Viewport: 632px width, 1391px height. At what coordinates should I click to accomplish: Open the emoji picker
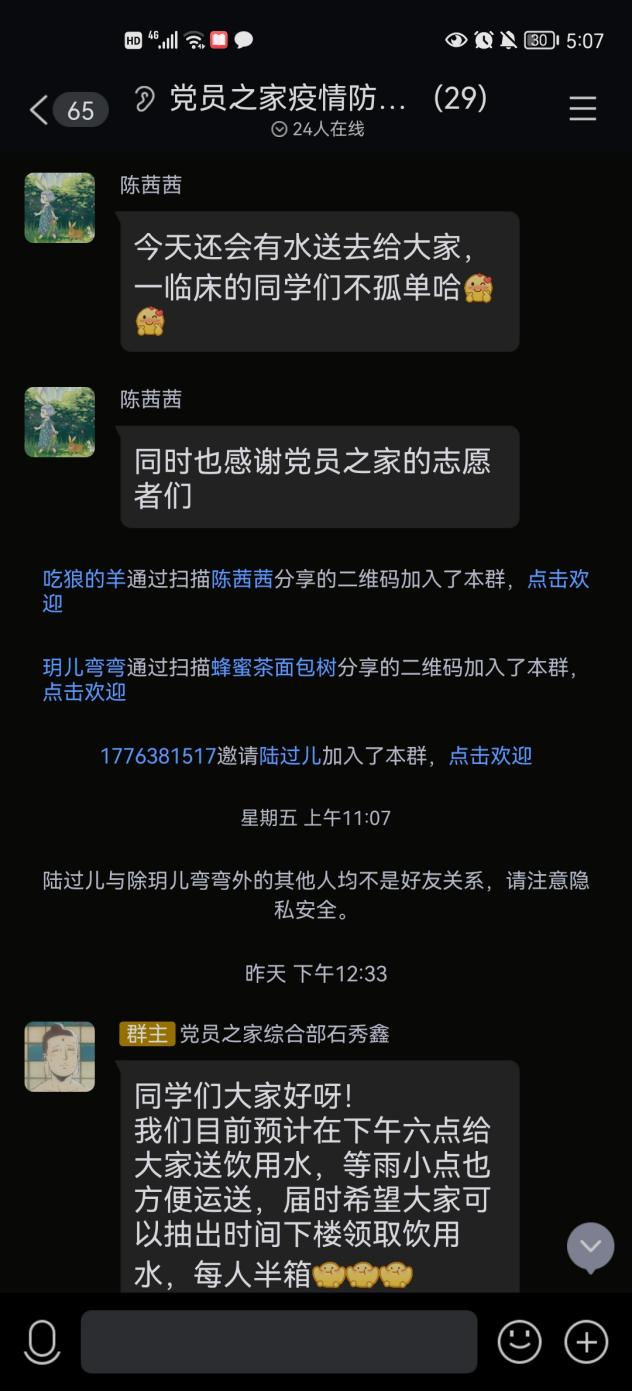pyautogui.click(x=520, y=1342)
